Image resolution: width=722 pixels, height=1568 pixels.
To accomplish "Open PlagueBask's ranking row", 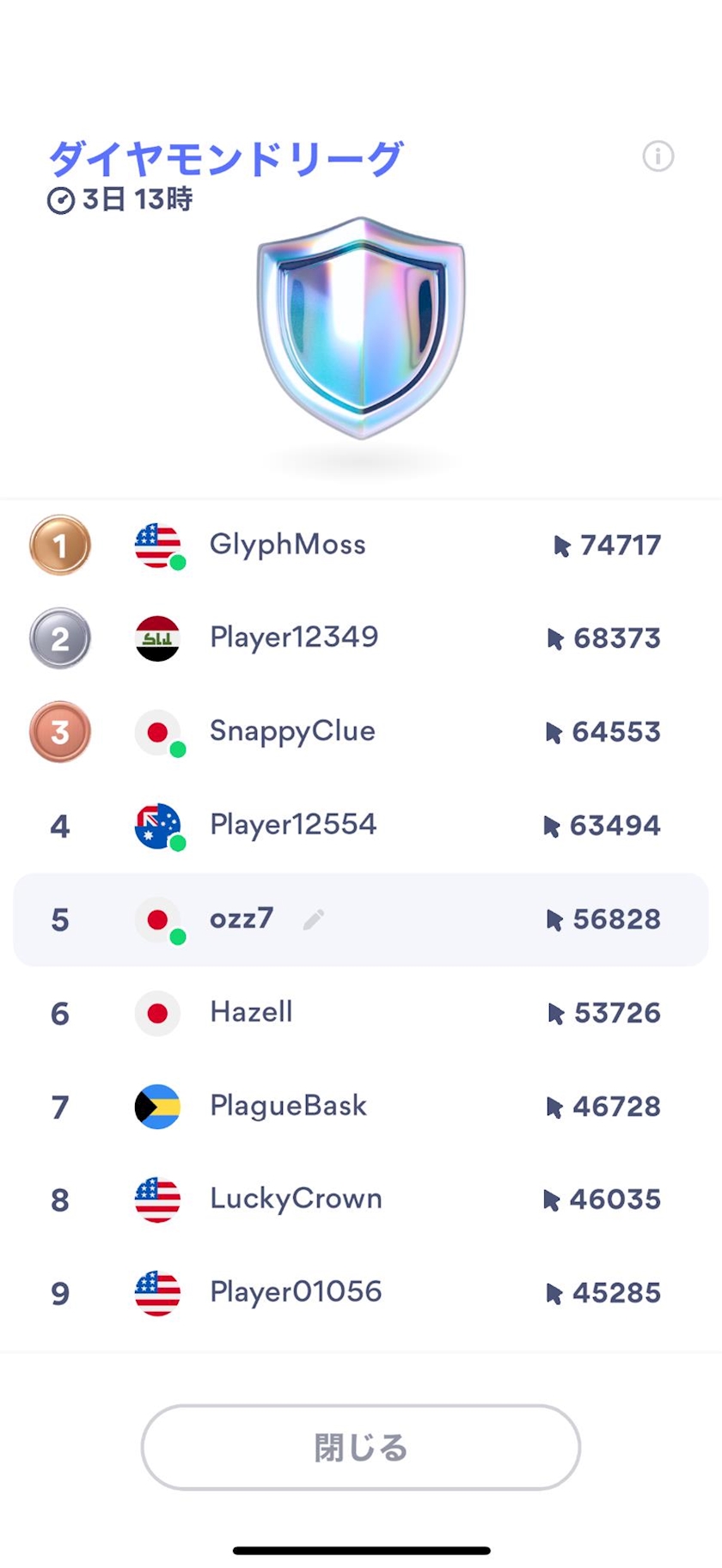I will click(361, 1107).
